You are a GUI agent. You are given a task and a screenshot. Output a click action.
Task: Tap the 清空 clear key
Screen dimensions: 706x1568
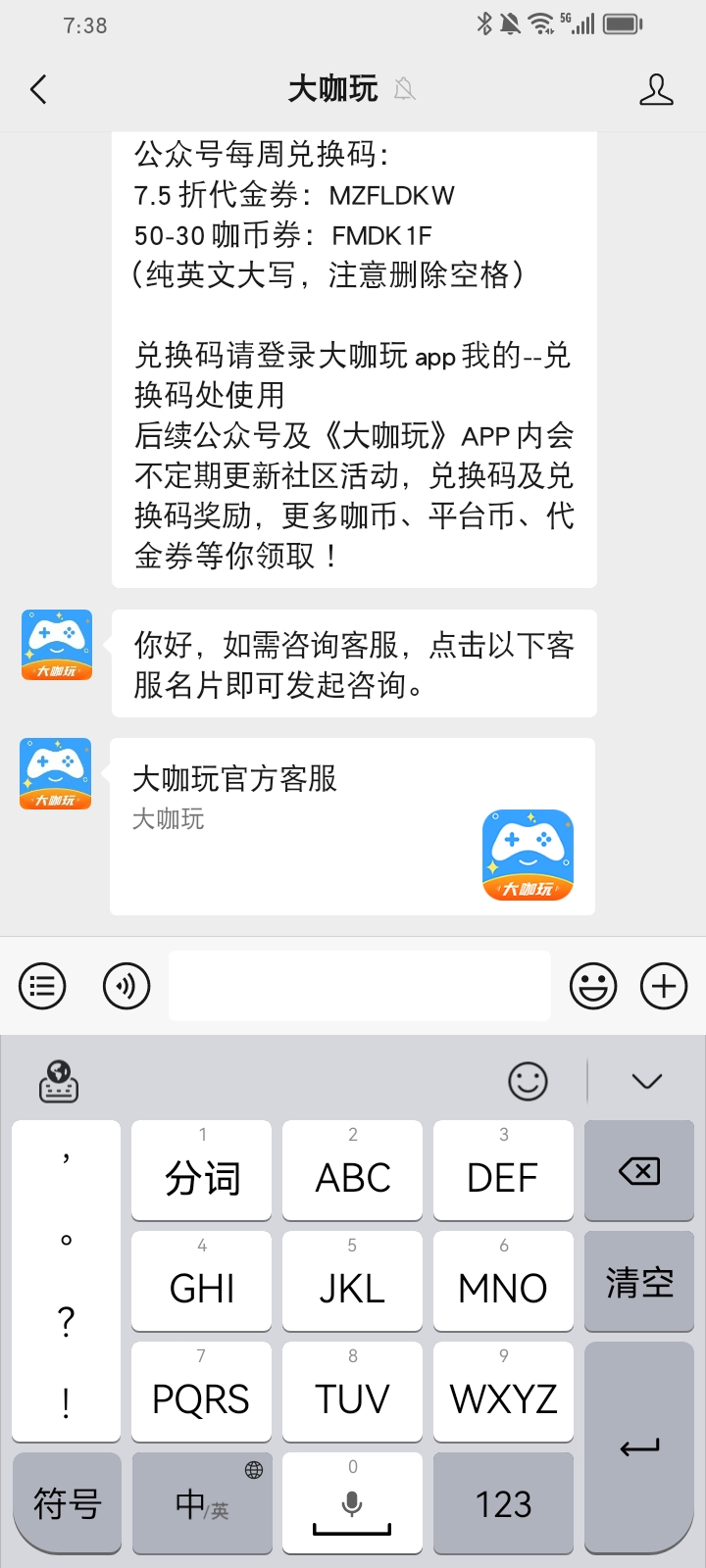coord(639,1282)
